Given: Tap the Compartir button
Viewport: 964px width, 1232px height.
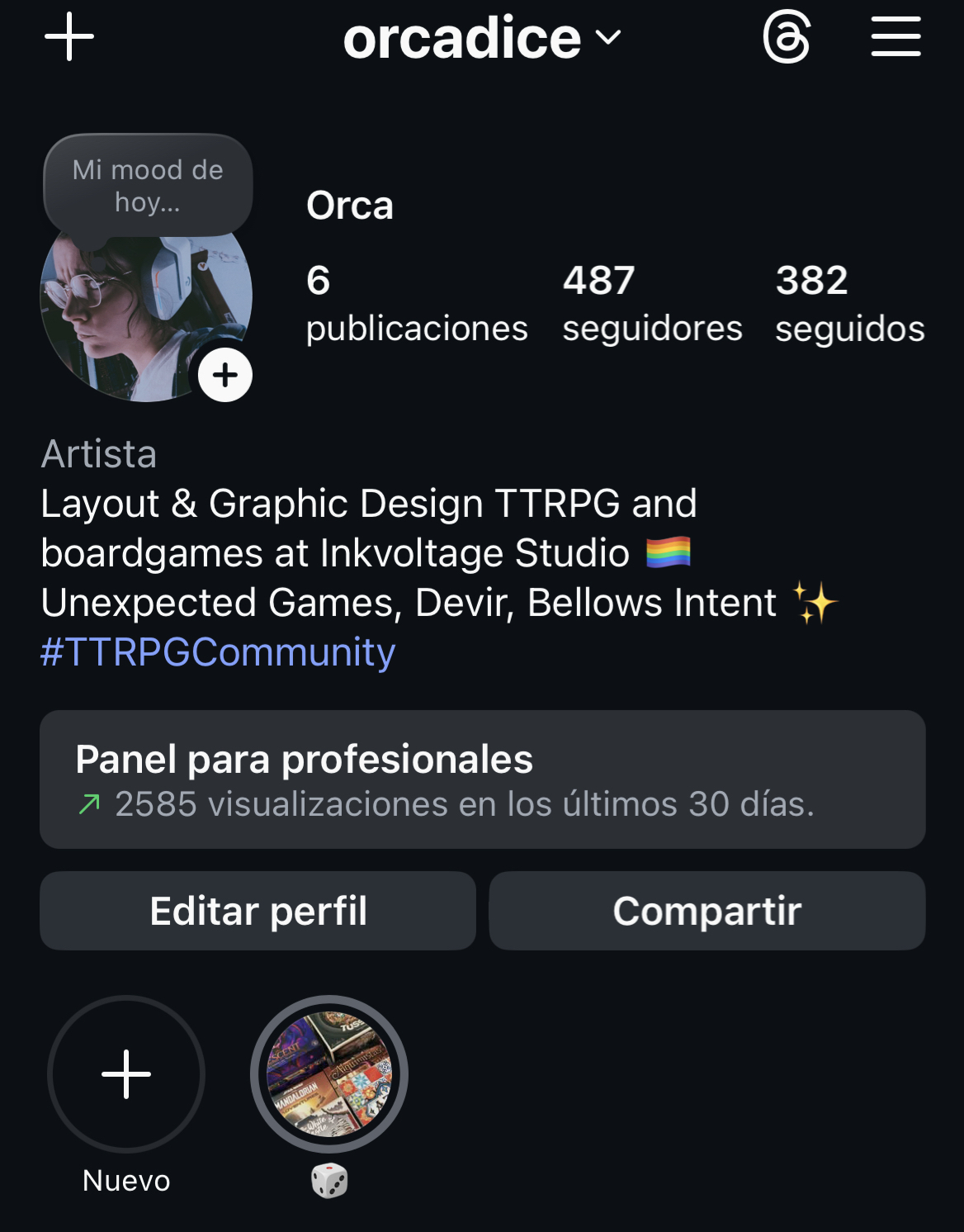Looking at the screenshot, I should point(706,911).
